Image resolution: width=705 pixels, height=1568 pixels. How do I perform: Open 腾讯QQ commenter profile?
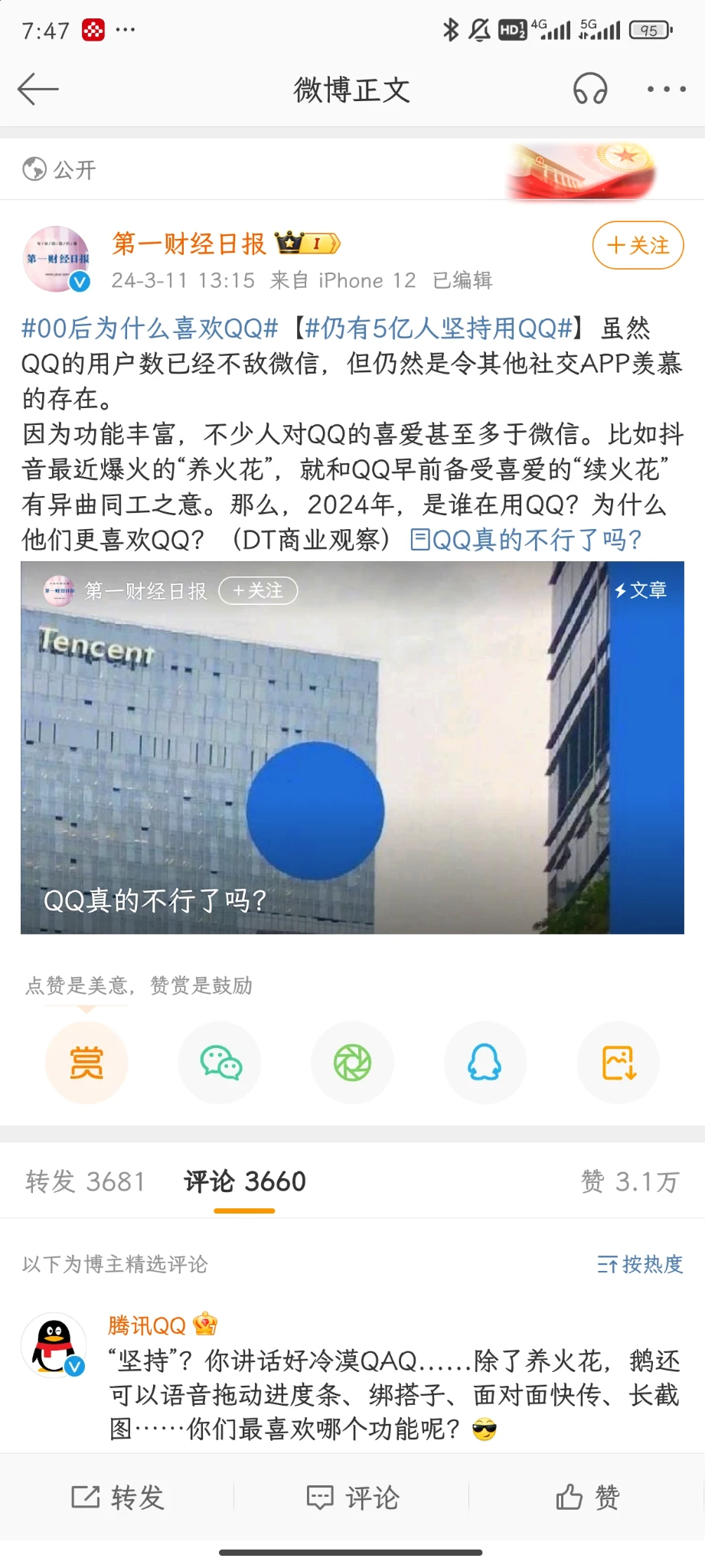pyautogui.click(x=54, y=1345)
